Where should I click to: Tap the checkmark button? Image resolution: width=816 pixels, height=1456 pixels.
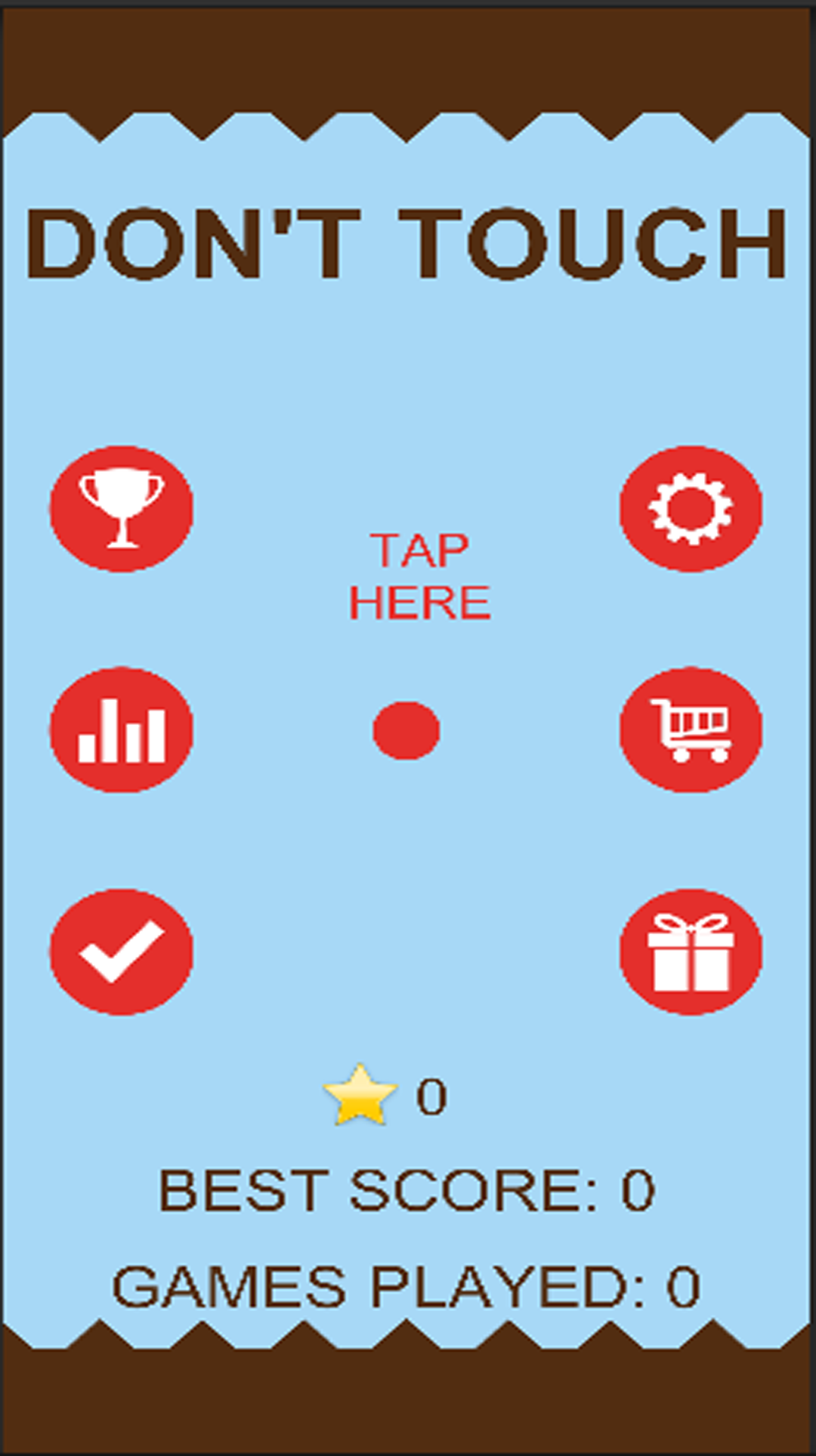coord(122,952)
